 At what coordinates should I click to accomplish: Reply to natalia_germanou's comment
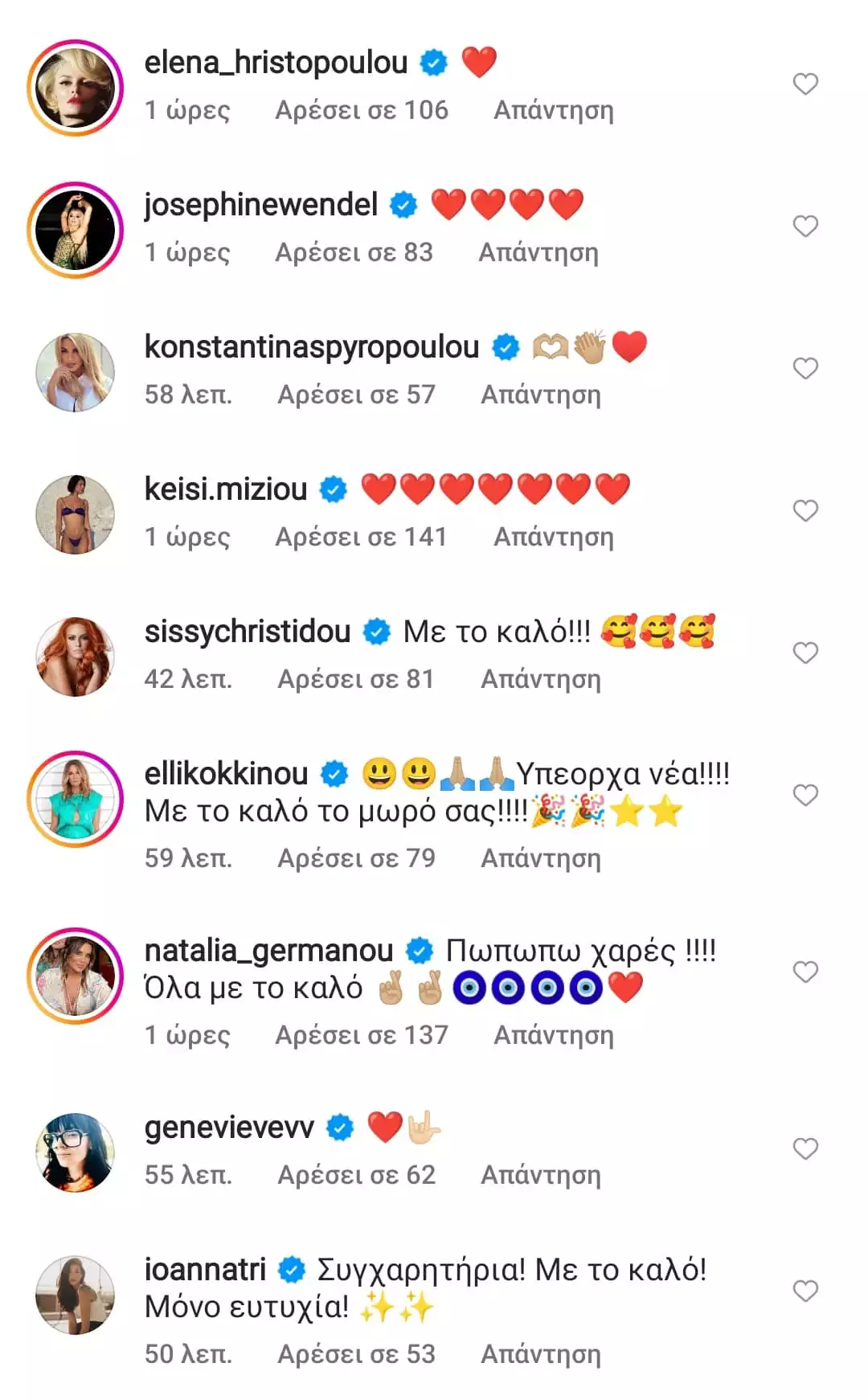(553, 1035)
